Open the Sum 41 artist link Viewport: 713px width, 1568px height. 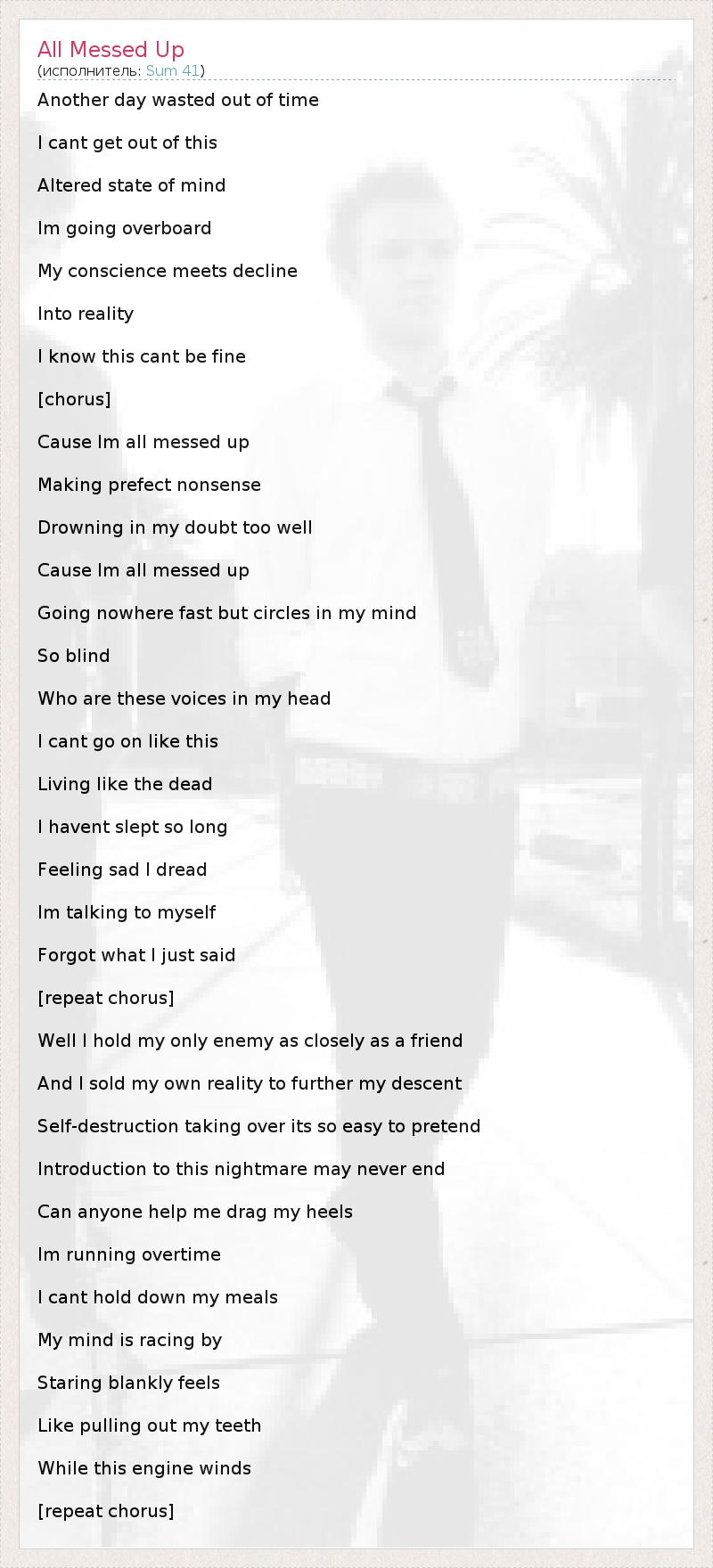click(x=173, y=70)
